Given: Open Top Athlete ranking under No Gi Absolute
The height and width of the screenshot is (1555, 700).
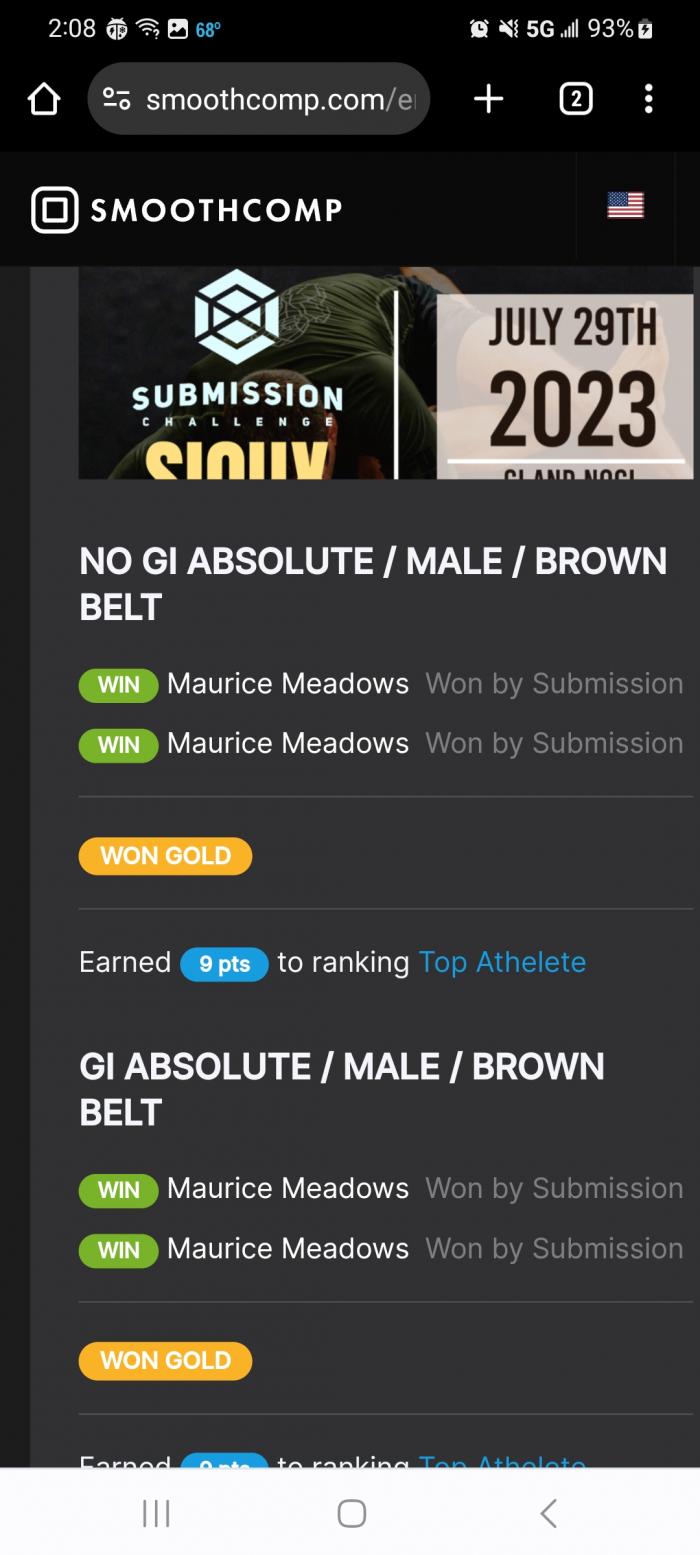Looking at the screenshot, I should [x=502, y=962].
